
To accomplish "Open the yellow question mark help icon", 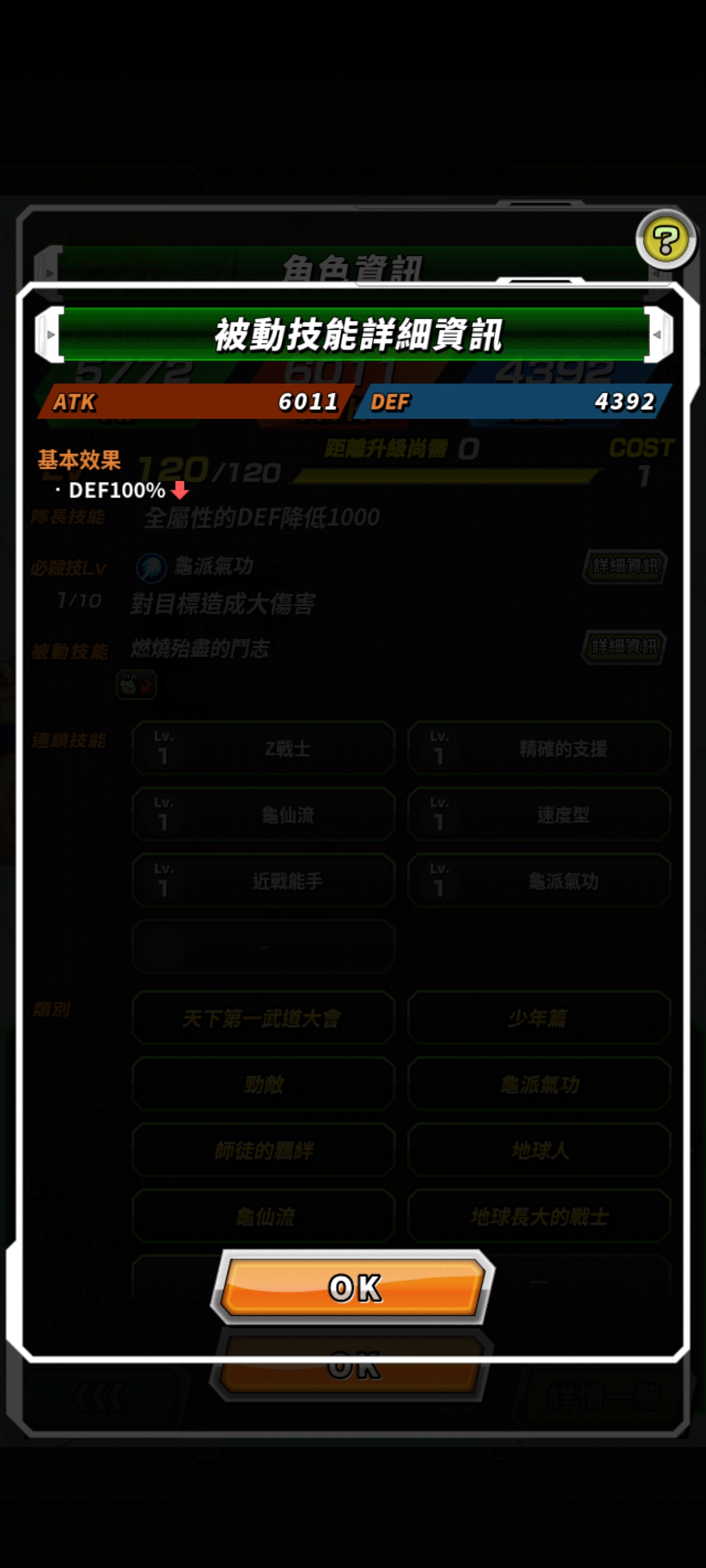I will [666, 239].
